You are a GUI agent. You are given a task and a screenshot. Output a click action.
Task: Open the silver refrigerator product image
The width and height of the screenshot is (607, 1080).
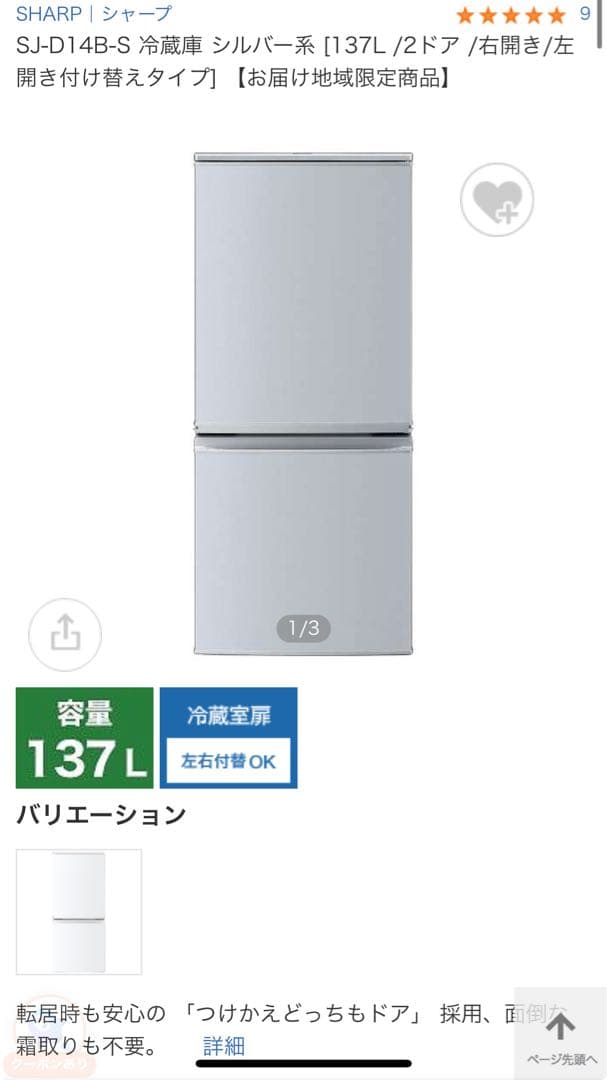click(x=302, y=403)
